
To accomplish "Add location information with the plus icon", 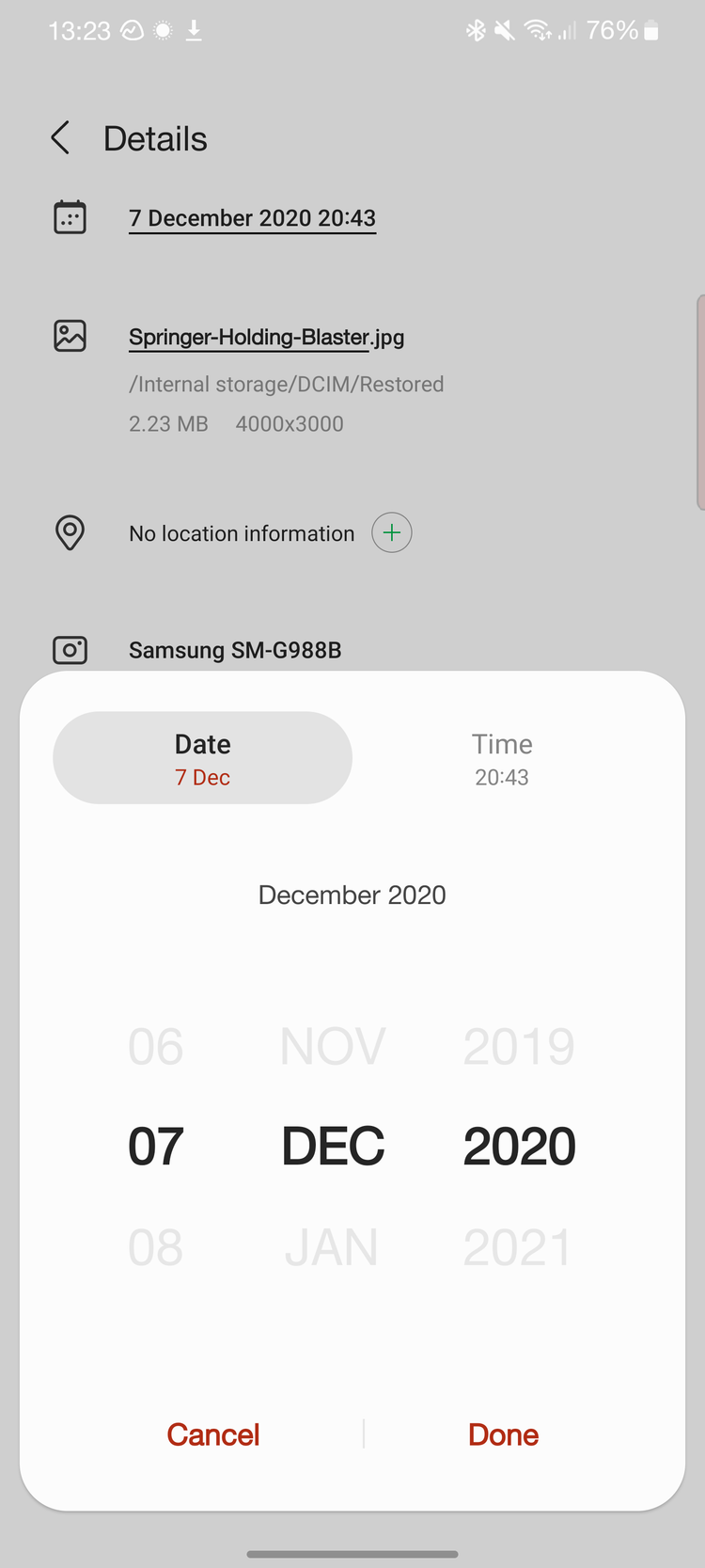I will click(x=392, y=533).
